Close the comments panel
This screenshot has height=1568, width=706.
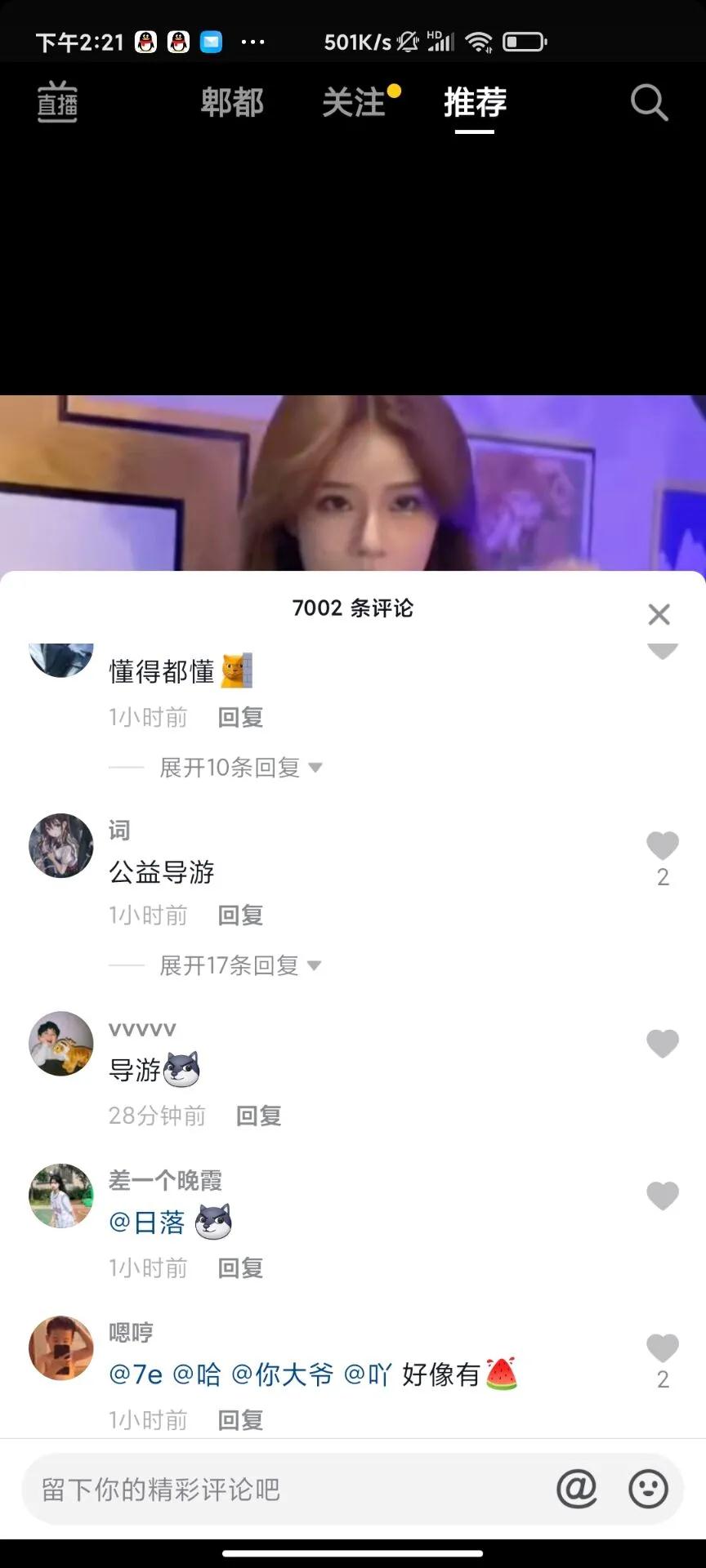(659, 614)
